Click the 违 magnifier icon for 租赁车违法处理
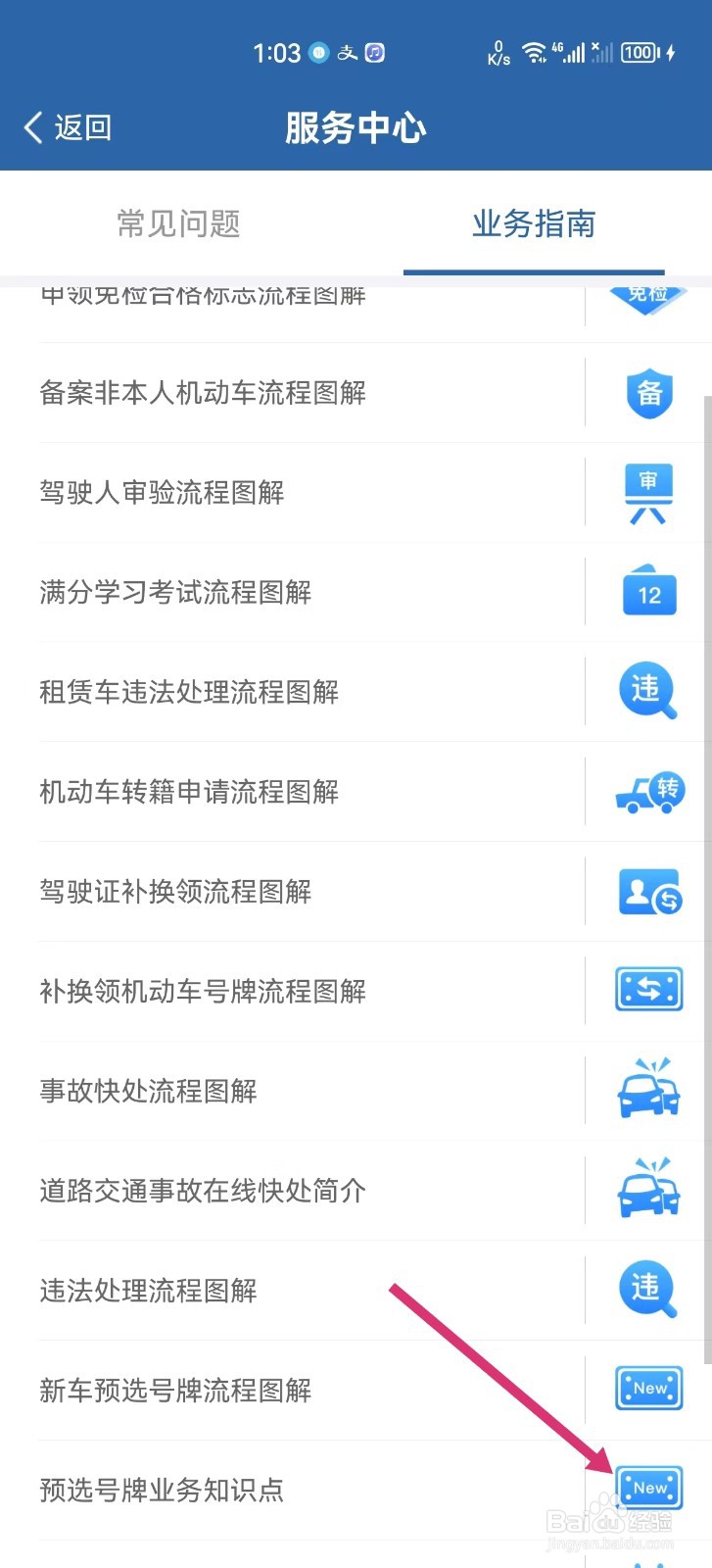This screenshot has height=1568, width=712. point(647,691)
